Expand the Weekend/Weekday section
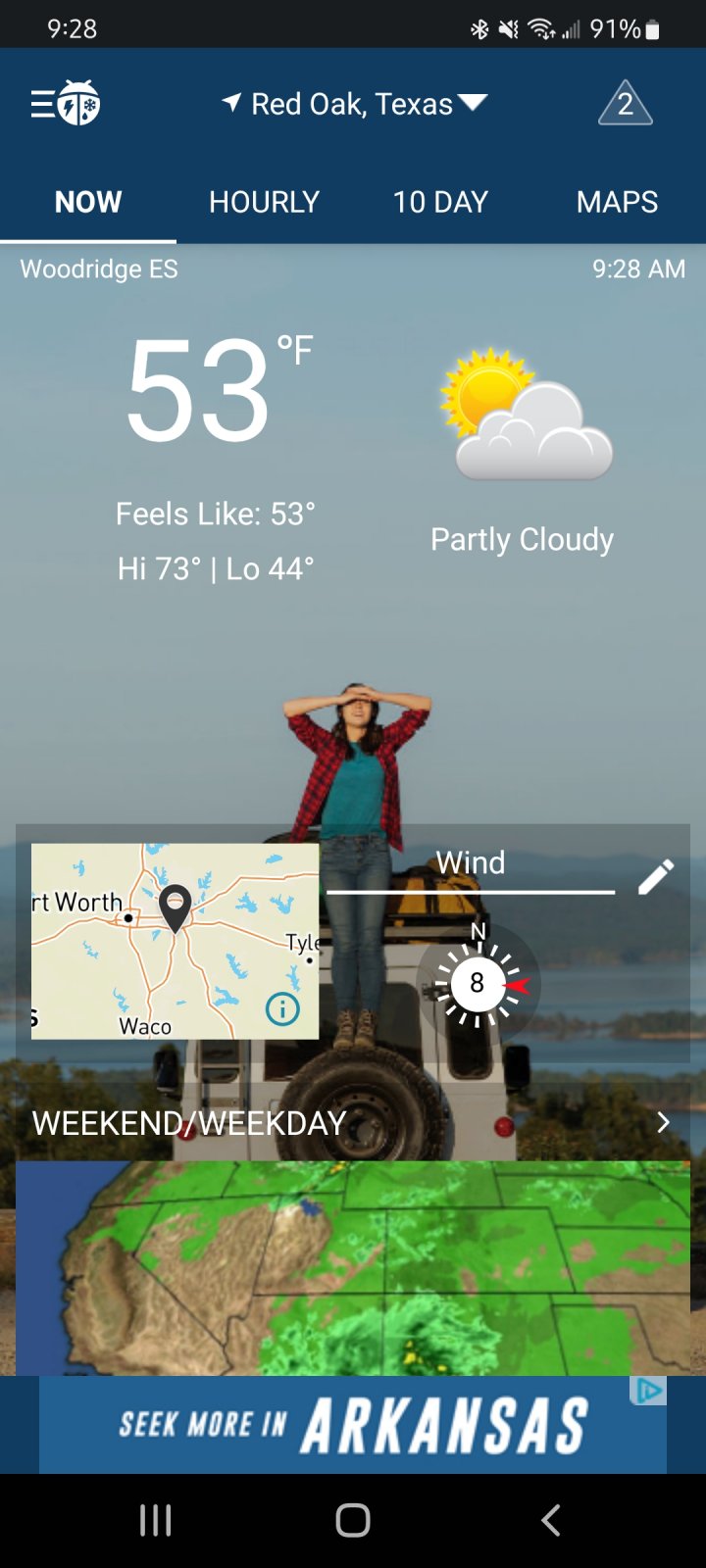This screenshot has width=706, height=1568. 353,1123
